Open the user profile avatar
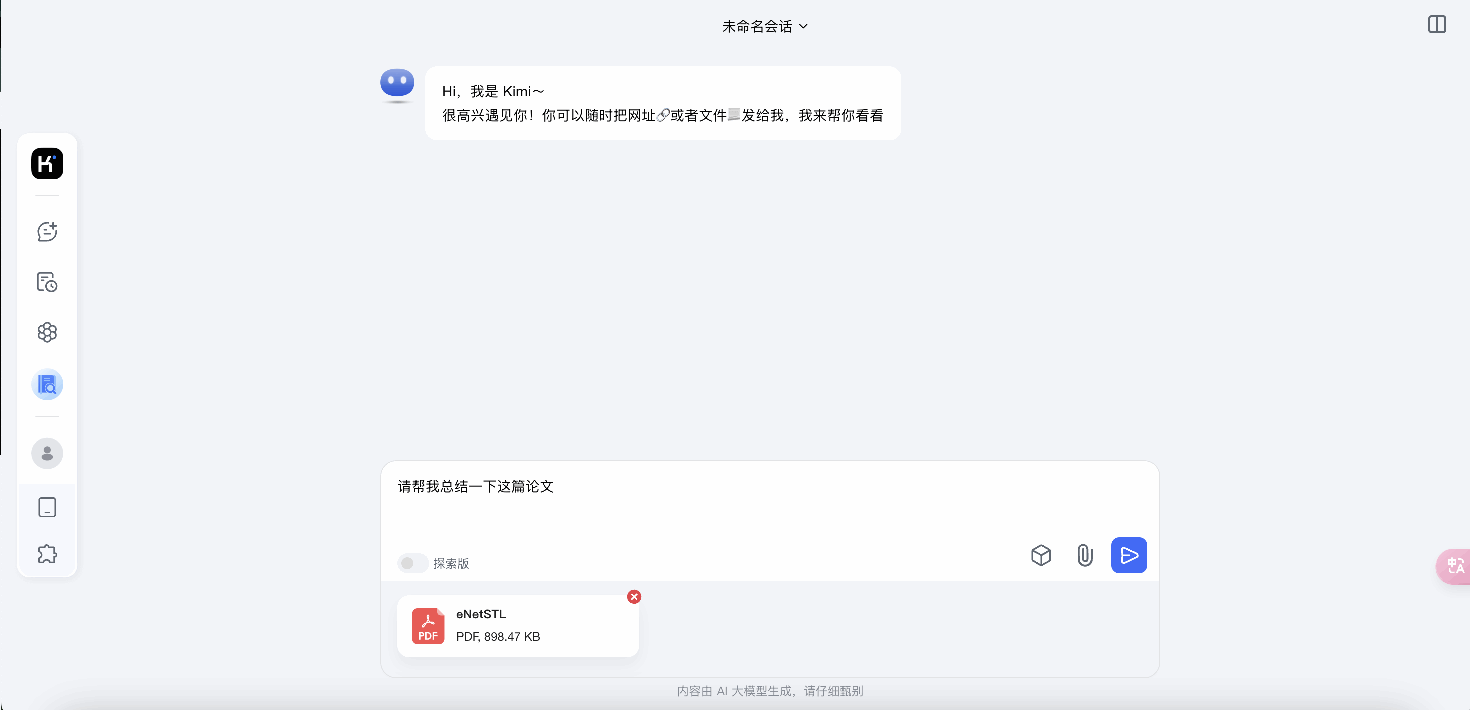Screen dimensions: 1470x710 47,453
